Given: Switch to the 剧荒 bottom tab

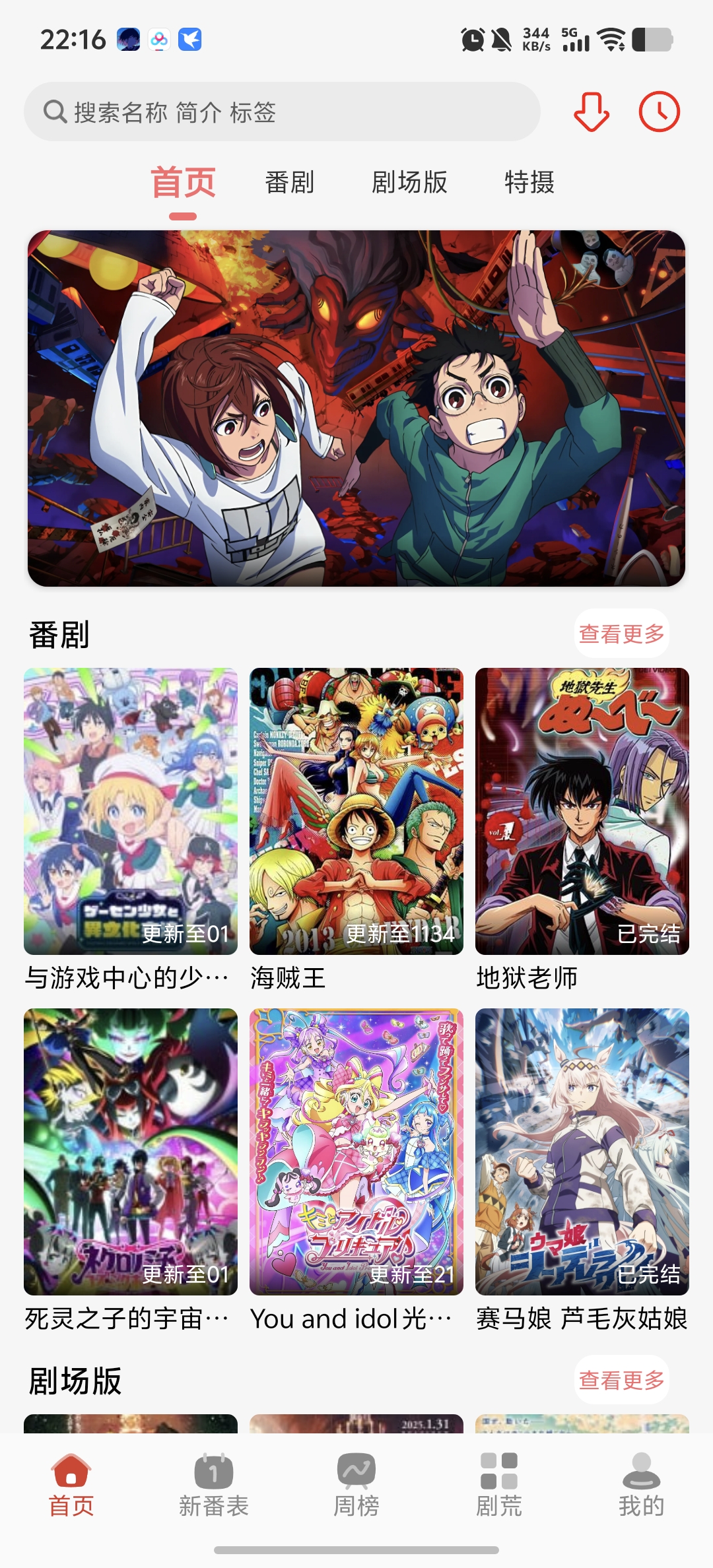Looking at the screenshot, I should [x=499, y=1486].
